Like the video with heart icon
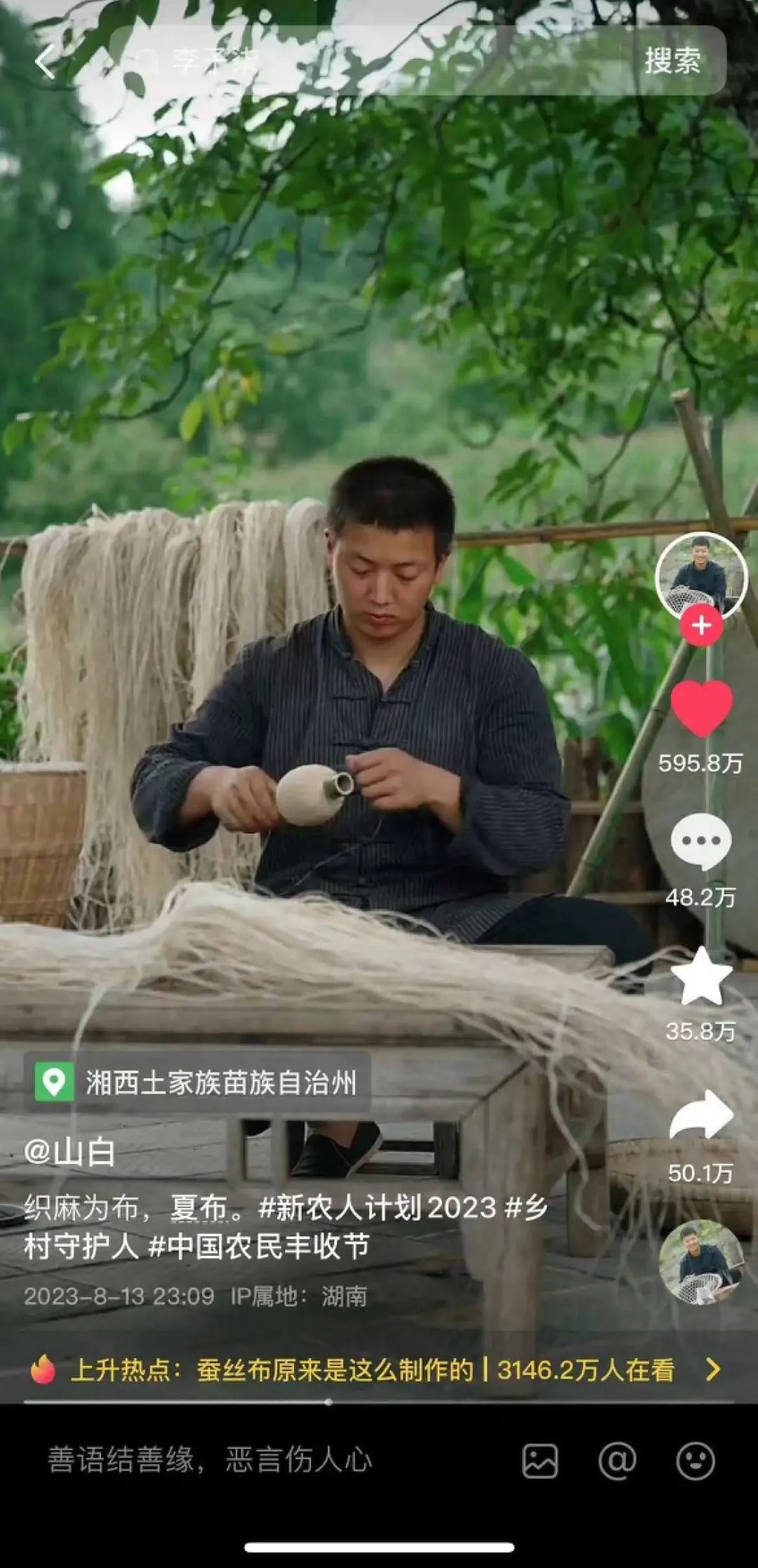Image resolution: width=758 pixels, height=1568 pixels. (700, 709)
